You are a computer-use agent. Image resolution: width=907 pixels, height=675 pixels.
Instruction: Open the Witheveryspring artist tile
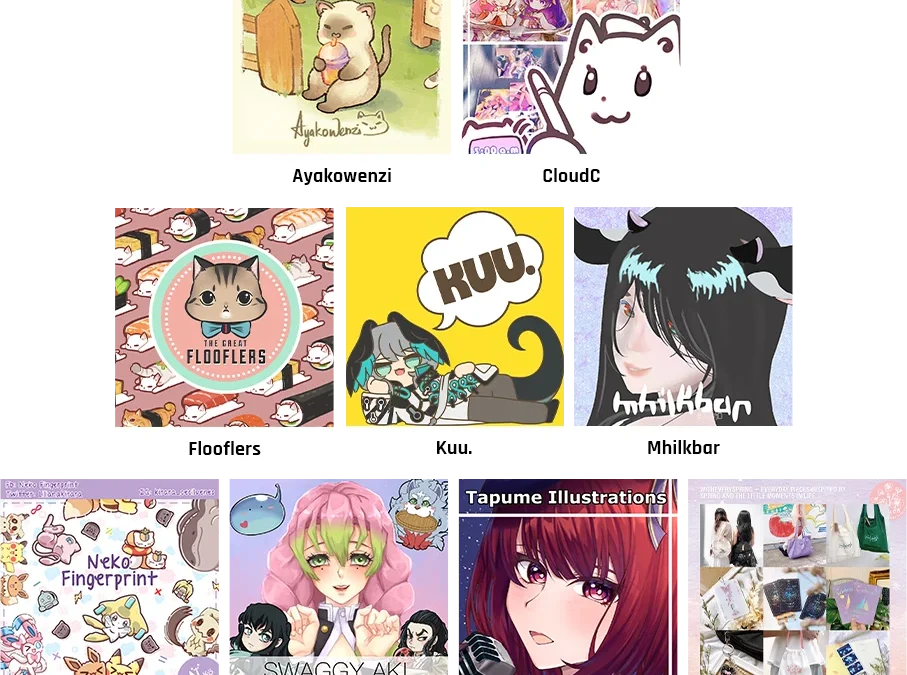[797, 577]
